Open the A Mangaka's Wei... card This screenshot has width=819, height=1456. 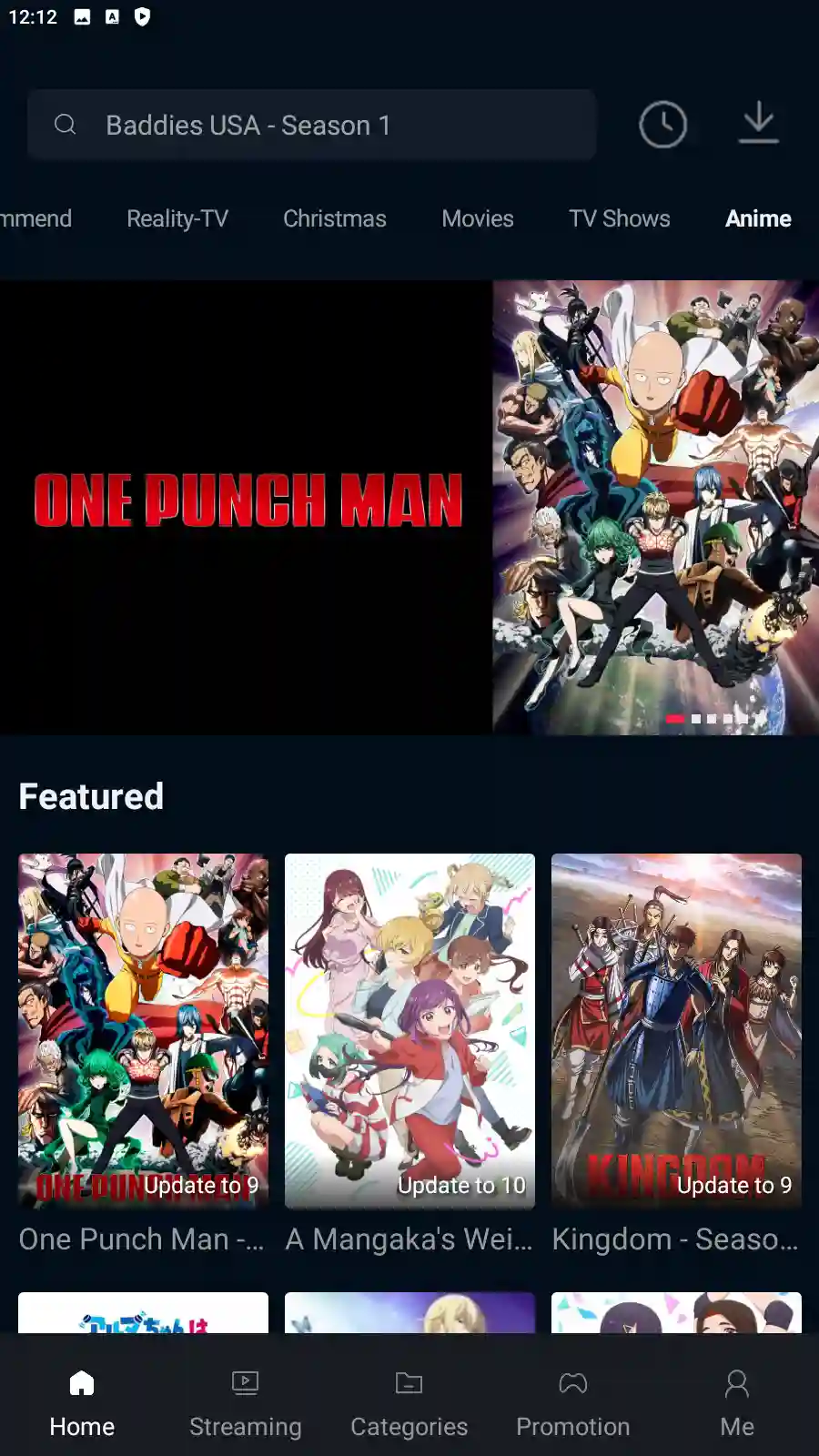click(409, 1030)
